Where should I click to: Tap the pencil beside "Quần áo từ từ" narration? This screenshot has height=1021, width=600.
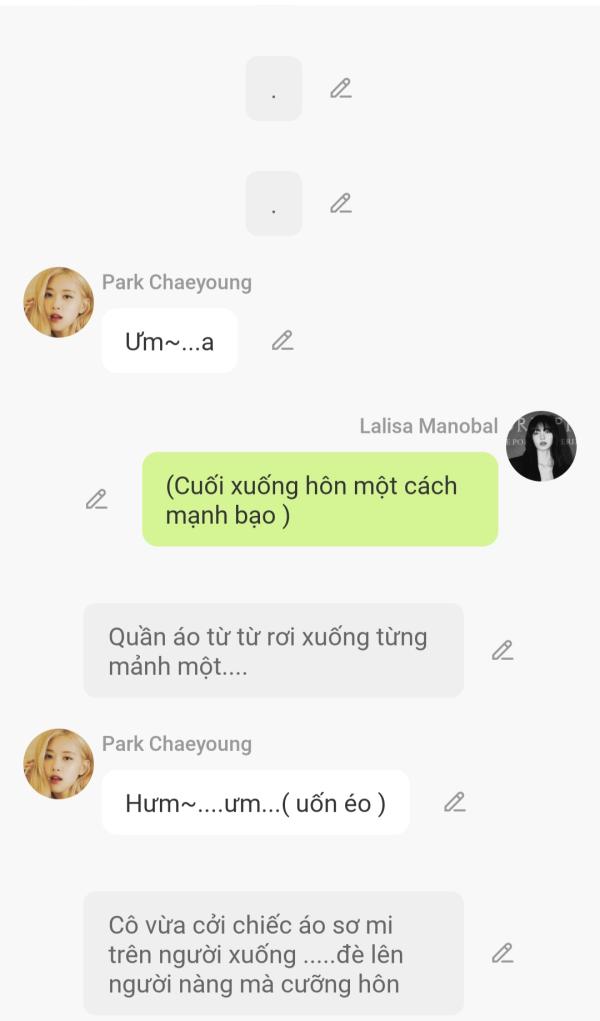502,651
